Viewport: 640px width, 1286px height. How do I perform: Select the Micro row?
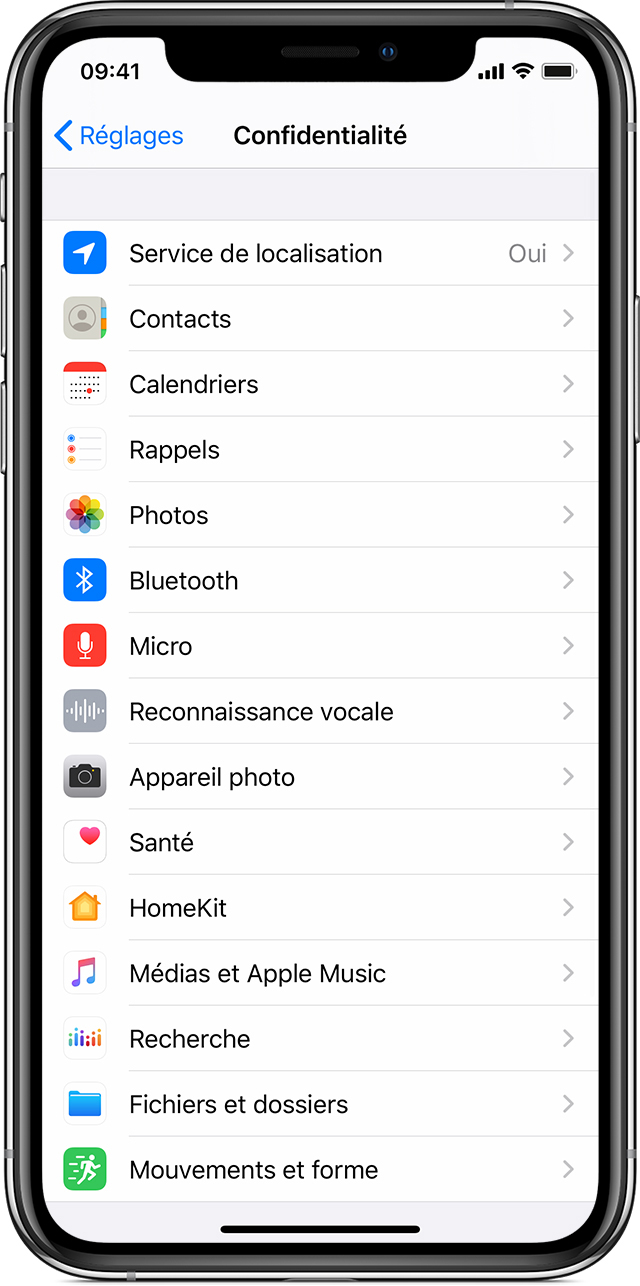pos(320,647)
